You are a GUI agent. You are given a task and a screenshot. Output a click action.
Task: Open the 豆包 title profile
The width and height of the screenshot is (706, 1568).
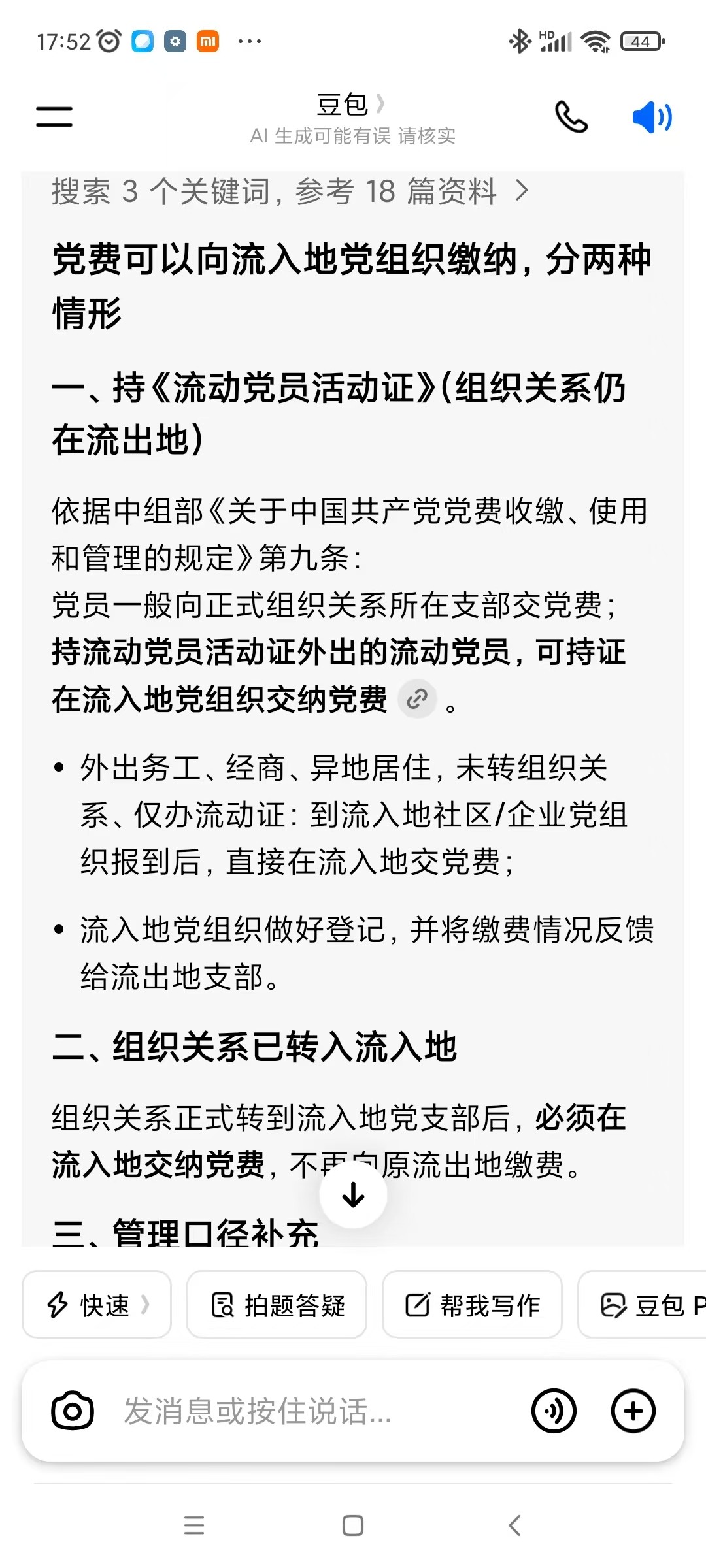coord(352,105)
